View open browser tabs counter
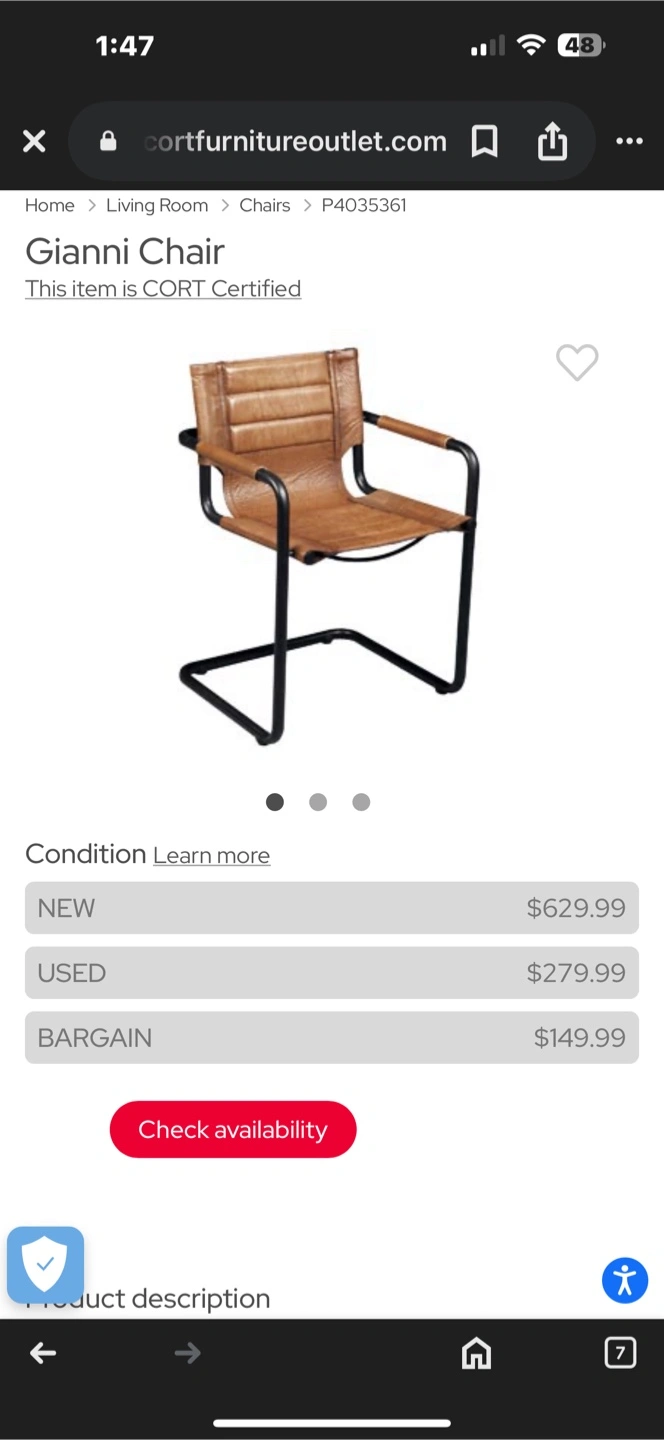This screenshot has height=1440, width=664. (620, 1353)
